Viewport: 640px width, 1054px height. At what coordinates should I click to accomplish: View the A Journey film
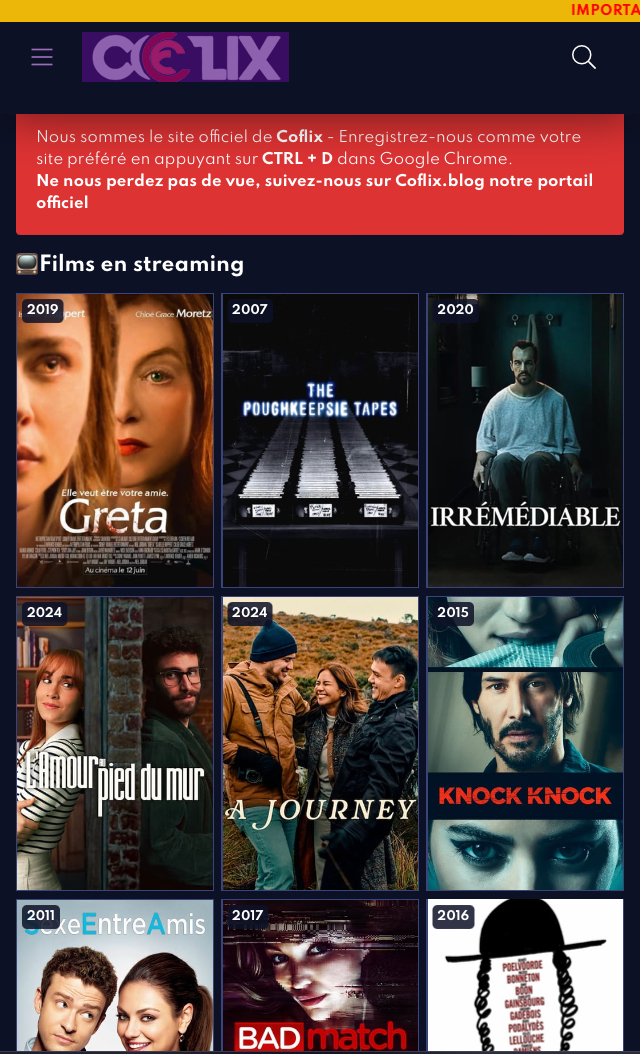click(x=320, y=743)
